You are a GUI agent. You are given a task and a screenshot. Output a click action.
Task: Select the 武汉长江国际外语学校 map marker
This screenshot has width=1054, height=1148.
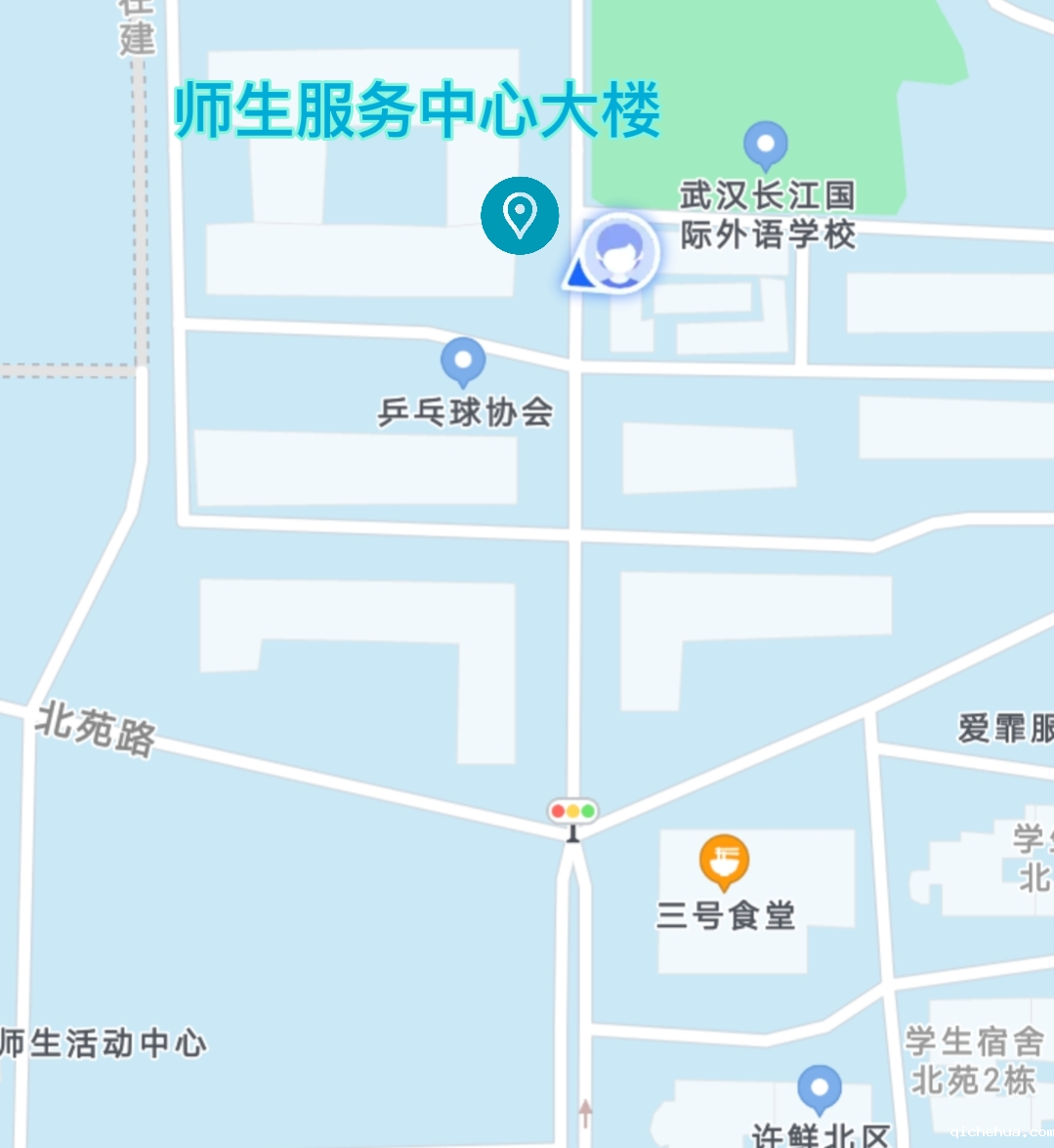(x=766, y=146)
